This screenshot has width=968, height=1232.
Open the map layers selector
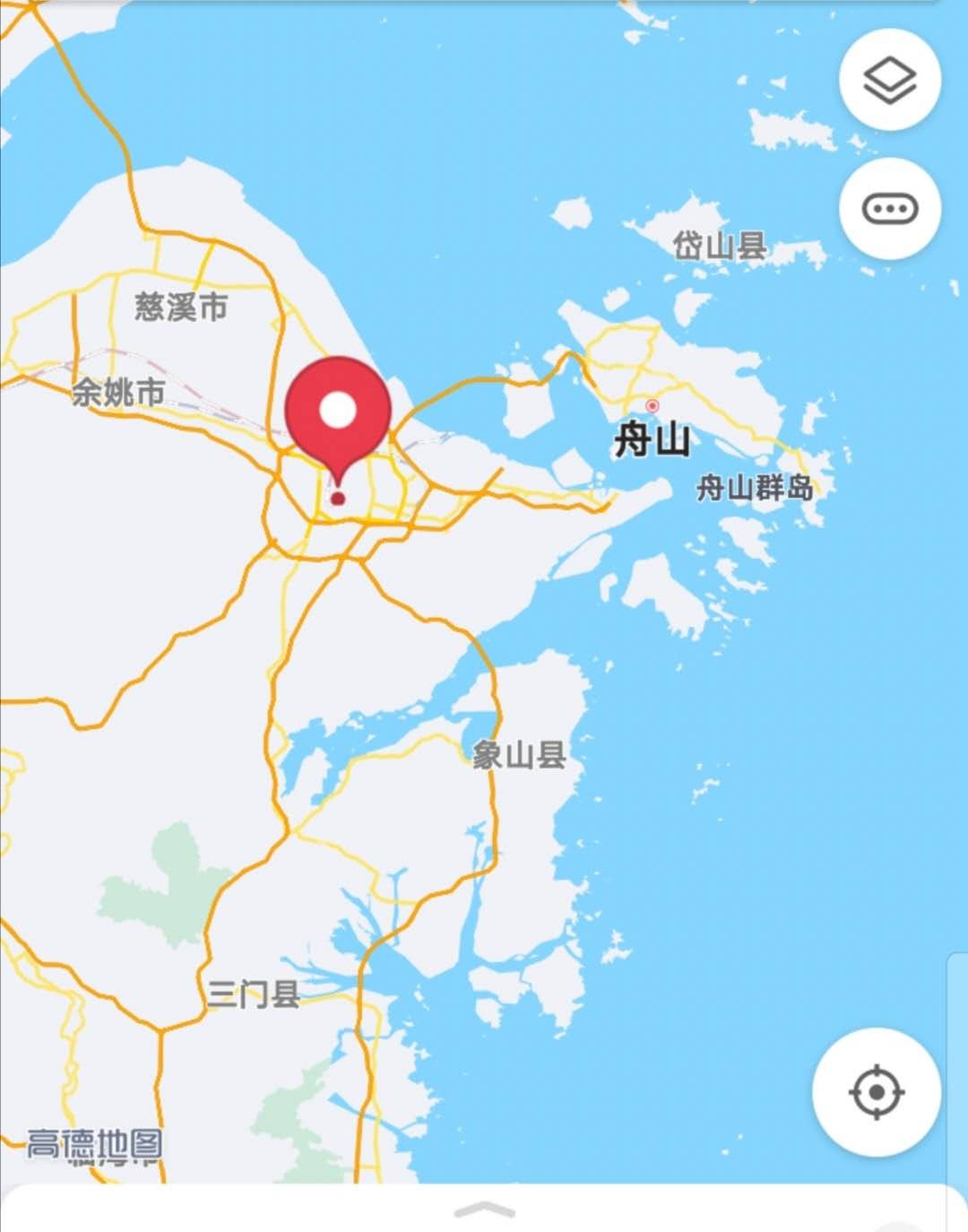(x=889, y=80)
